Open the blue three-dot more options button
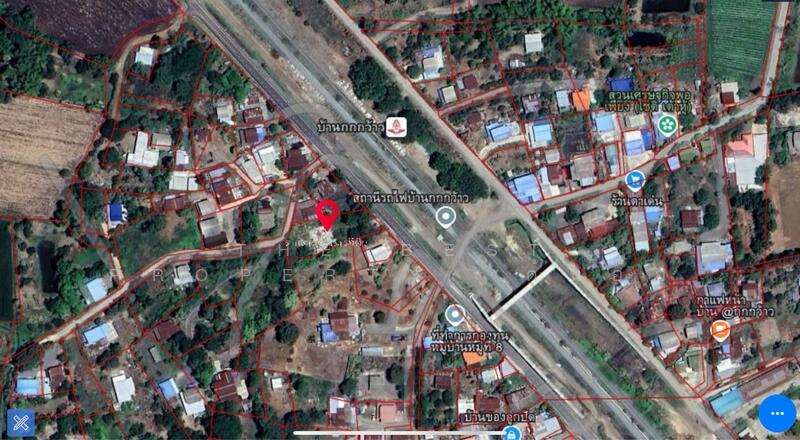This screenshot has height=440, width=800. pos(777,413)
